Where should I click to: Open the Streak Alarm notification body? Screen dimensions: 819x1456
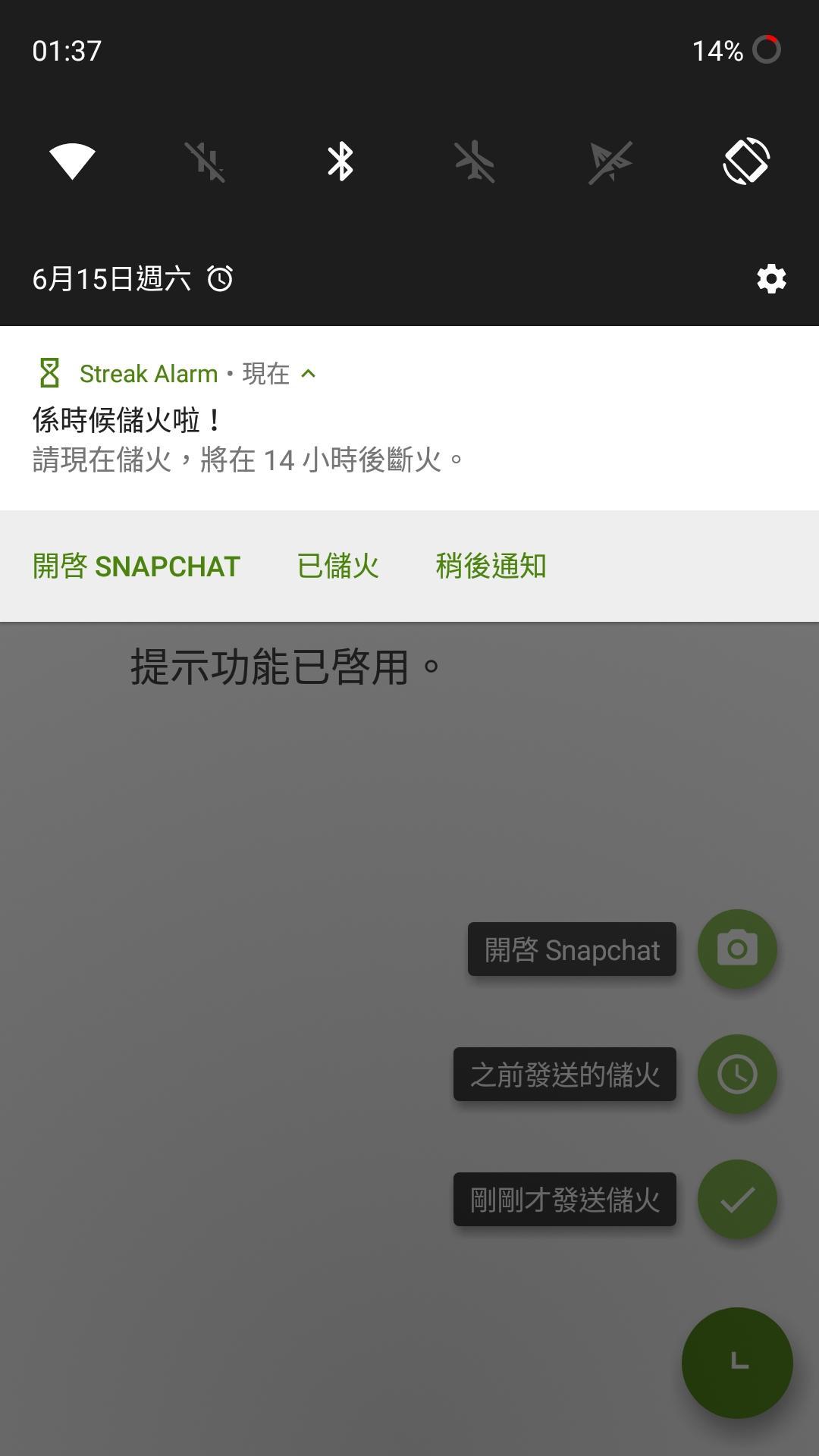point(303,440)
